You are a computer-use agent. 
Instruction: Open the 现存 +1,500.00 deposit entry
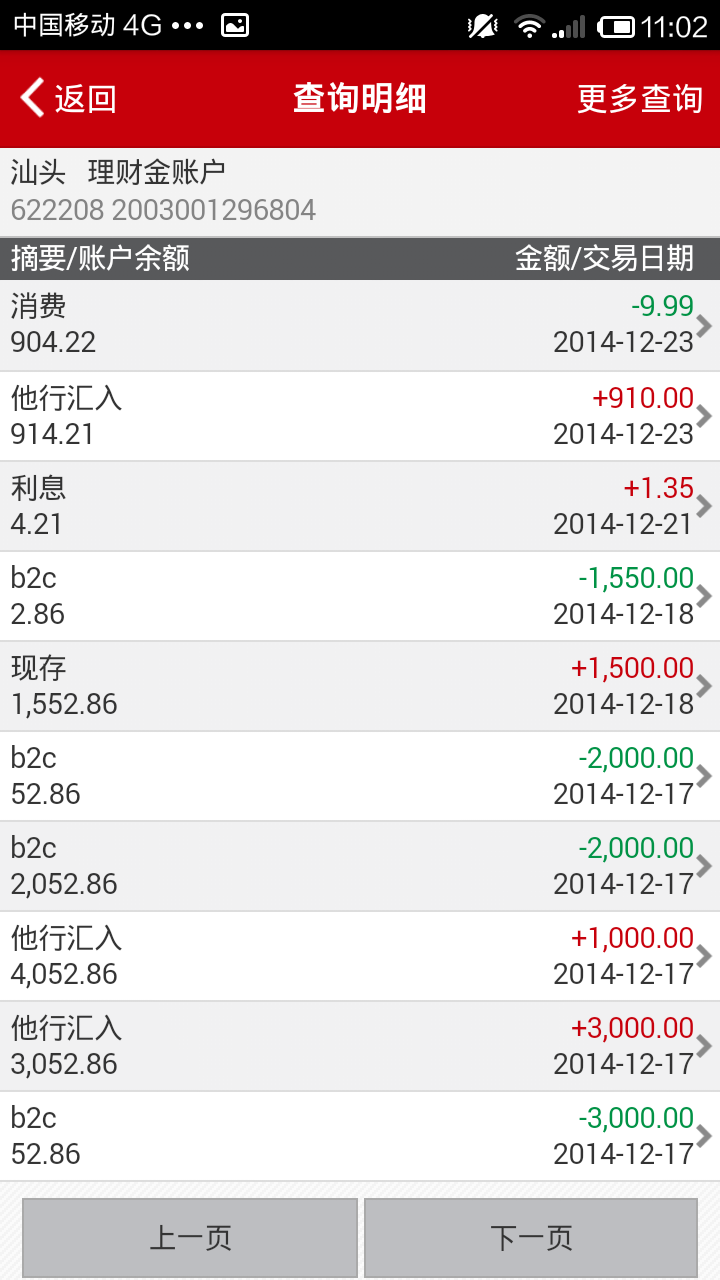[360, 686]
